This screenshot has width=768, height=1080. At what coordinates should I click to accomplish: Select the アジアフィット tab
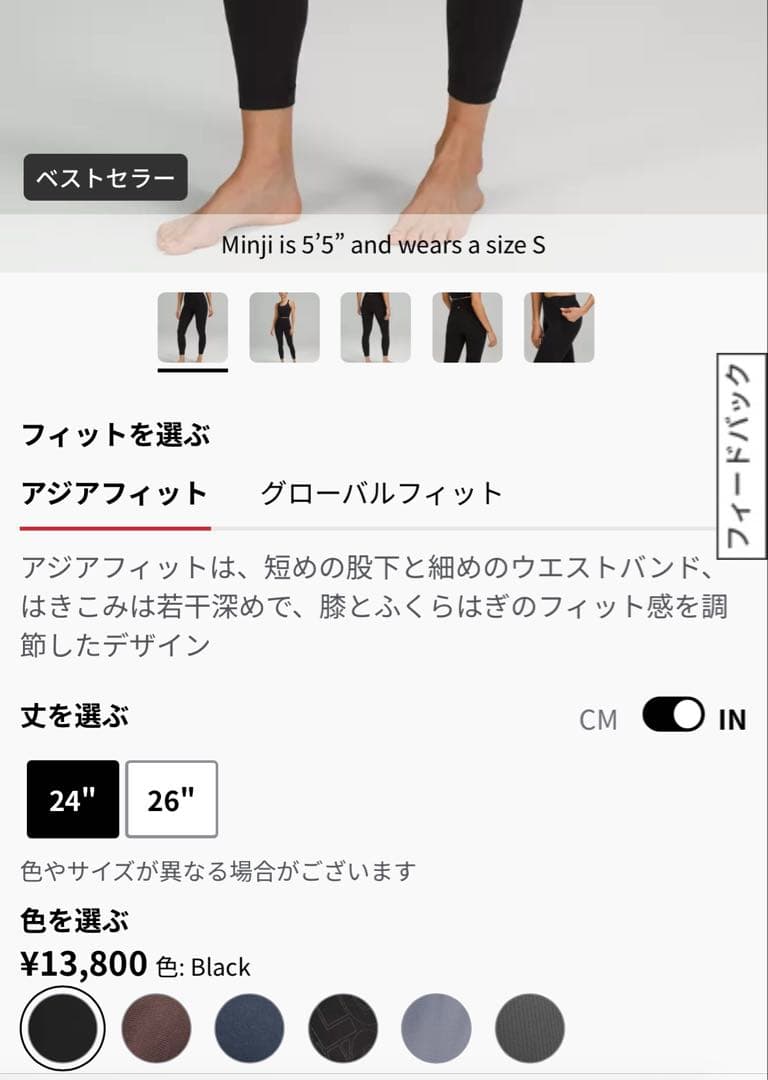tap(115, 491)
